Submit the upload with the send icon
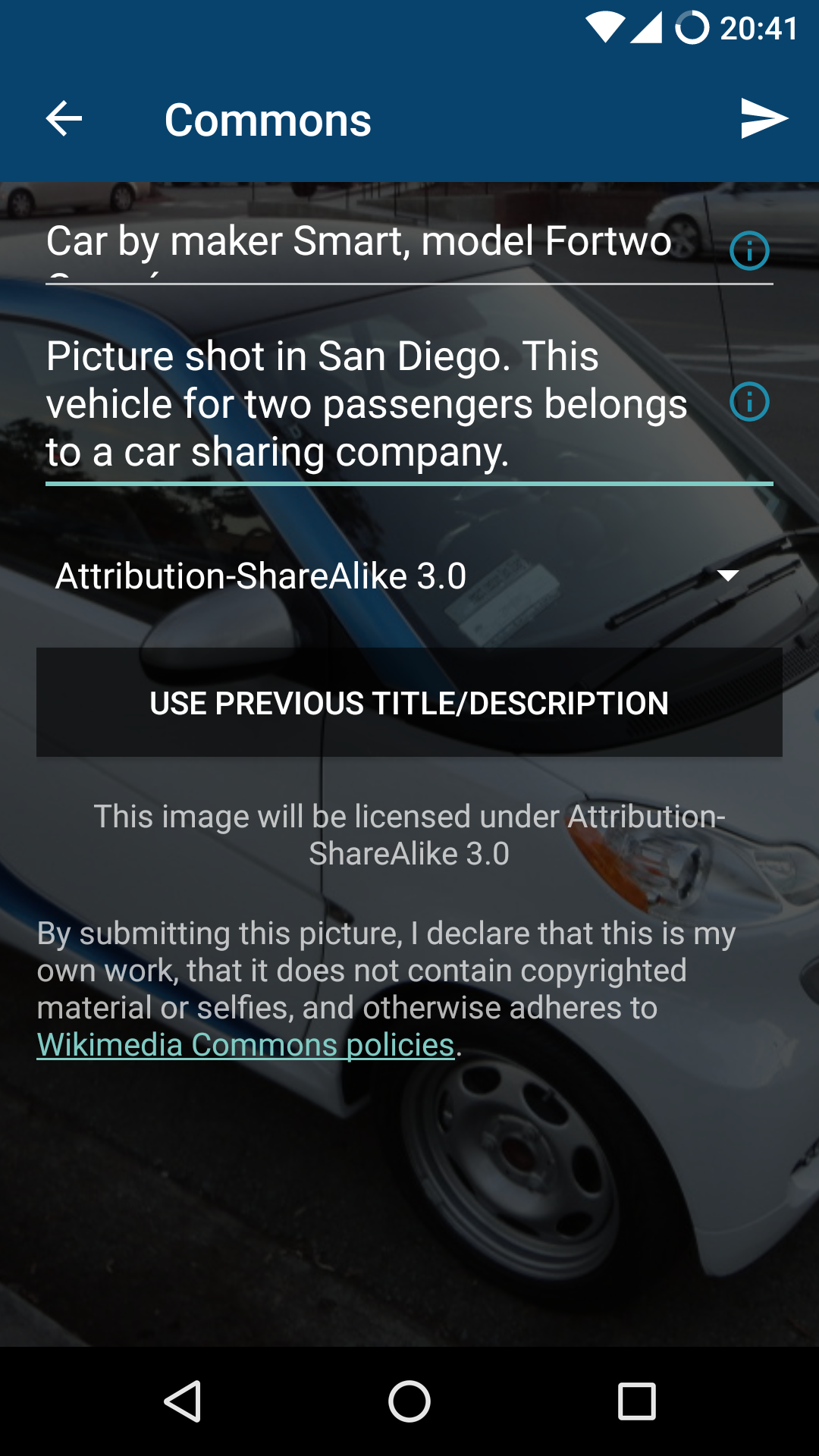 pyautogui.click(x=763, y=119)
